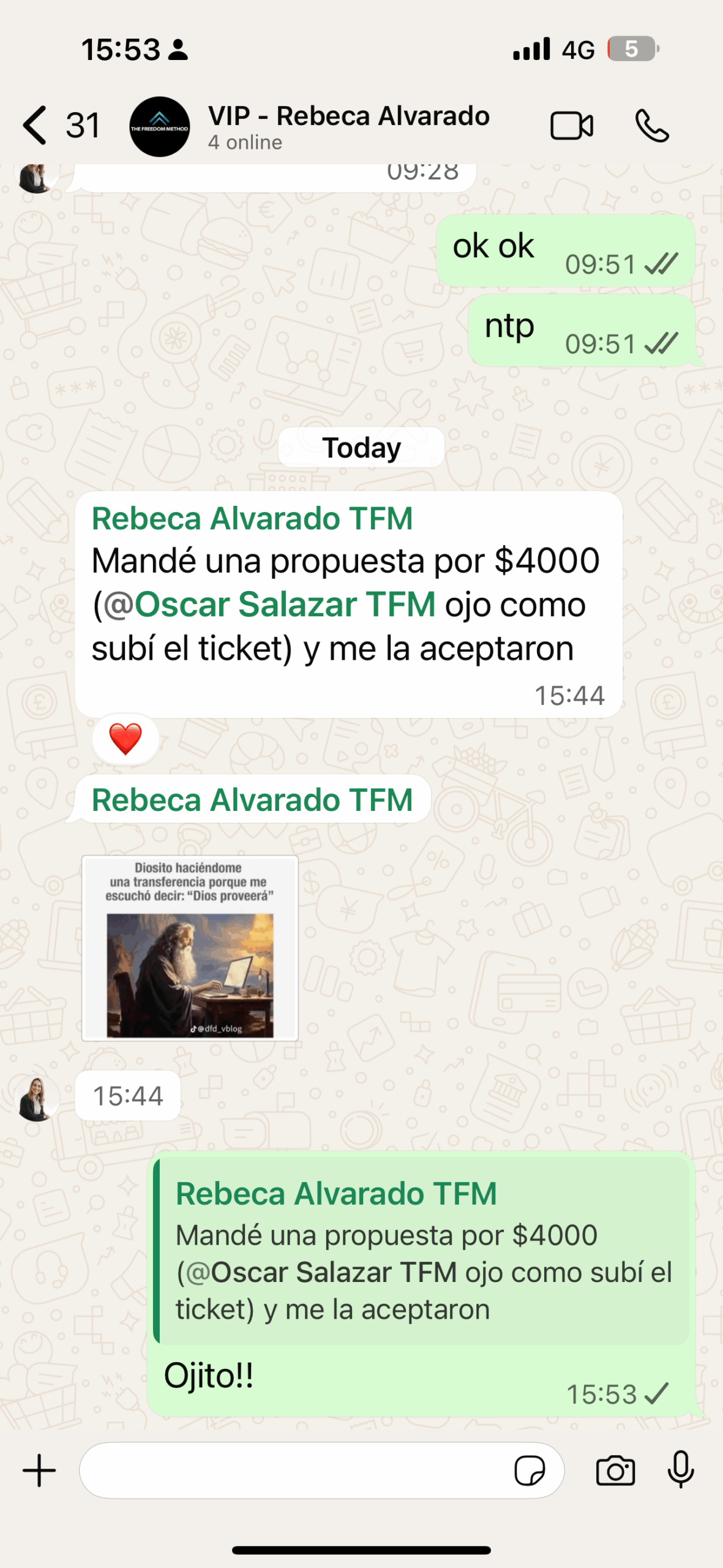Open the sticker picker
The image size is (723, 1568).
530,1470
